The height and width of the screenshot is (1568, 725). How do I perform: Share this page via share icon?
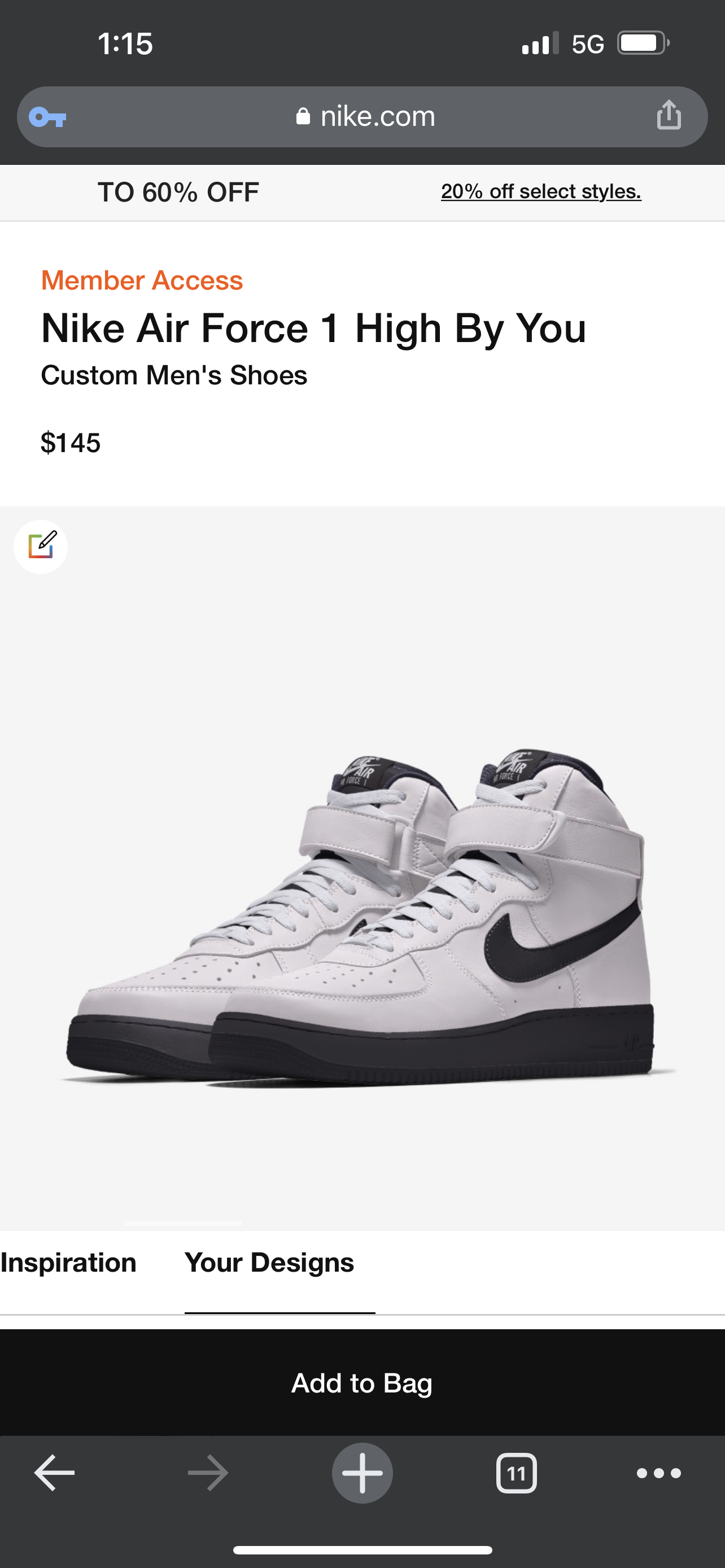(x=669, y=115)
